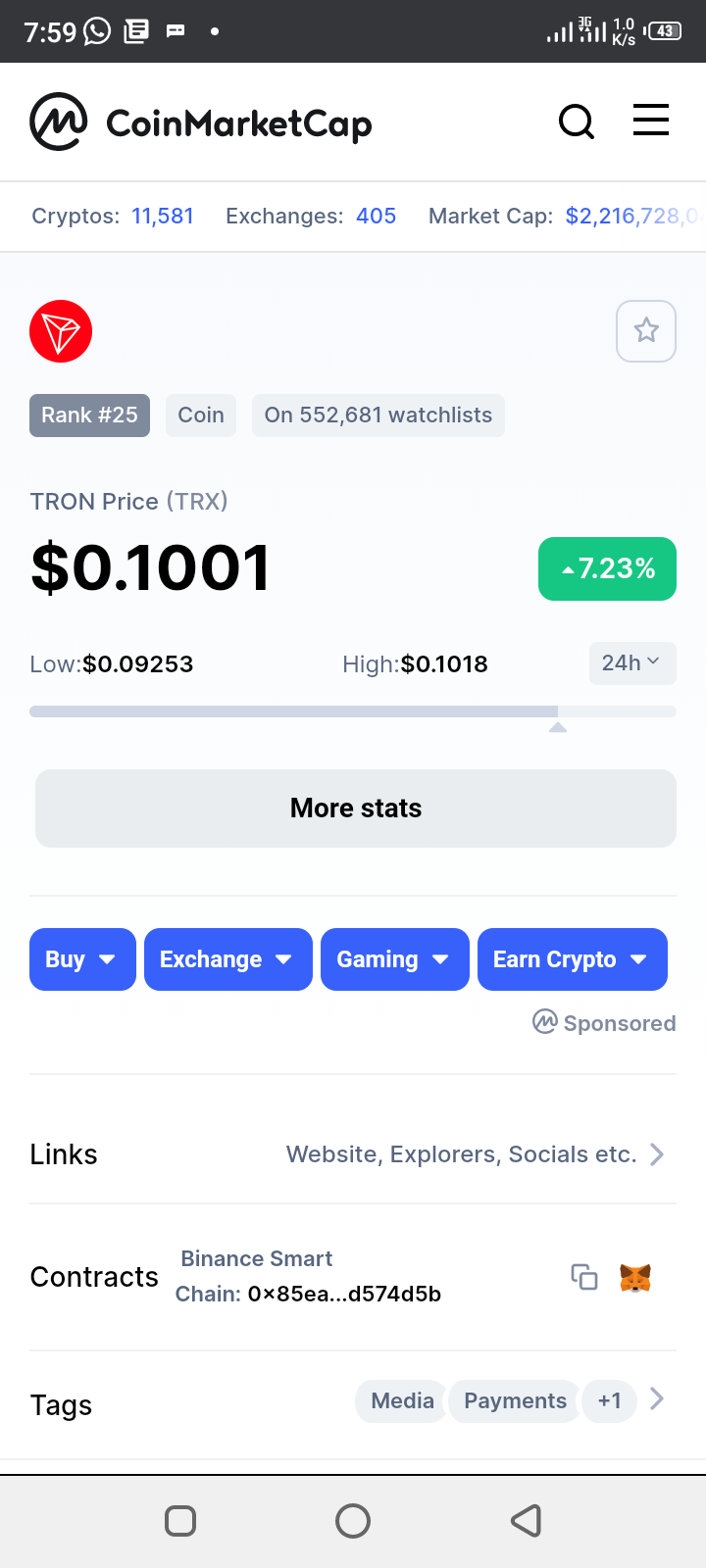This screenshot has height=1568, width=706.
Task: Open Links row for website and explorers
Action: click(x=353, y=1154)
